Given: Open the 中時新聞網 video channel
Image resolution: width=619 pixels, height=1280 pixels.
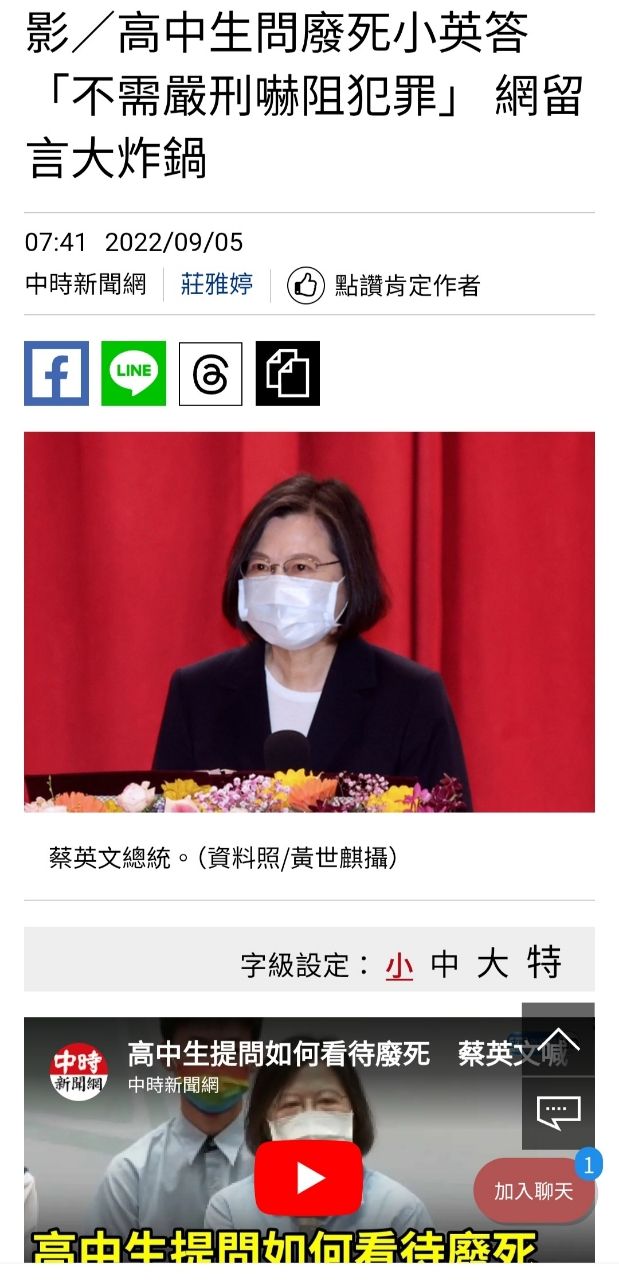Looking at the screenshot, I should click(79, 1069).
